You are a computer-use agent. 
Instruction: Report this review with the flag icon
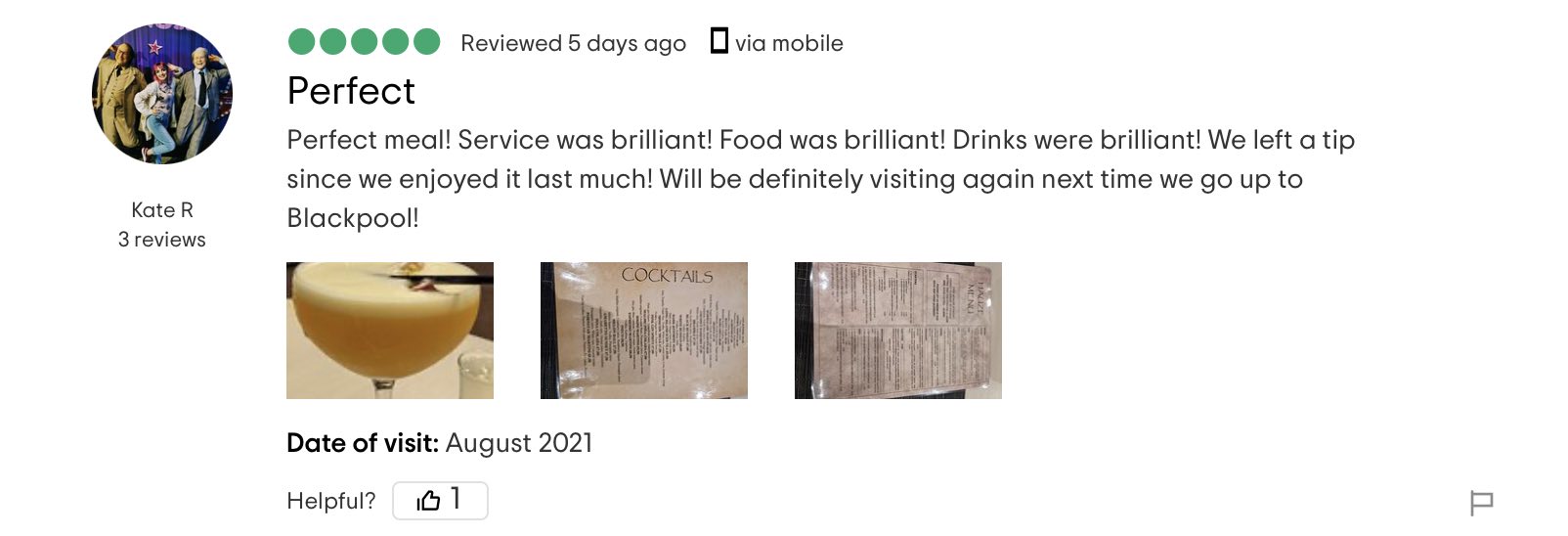coord(1481,503)
